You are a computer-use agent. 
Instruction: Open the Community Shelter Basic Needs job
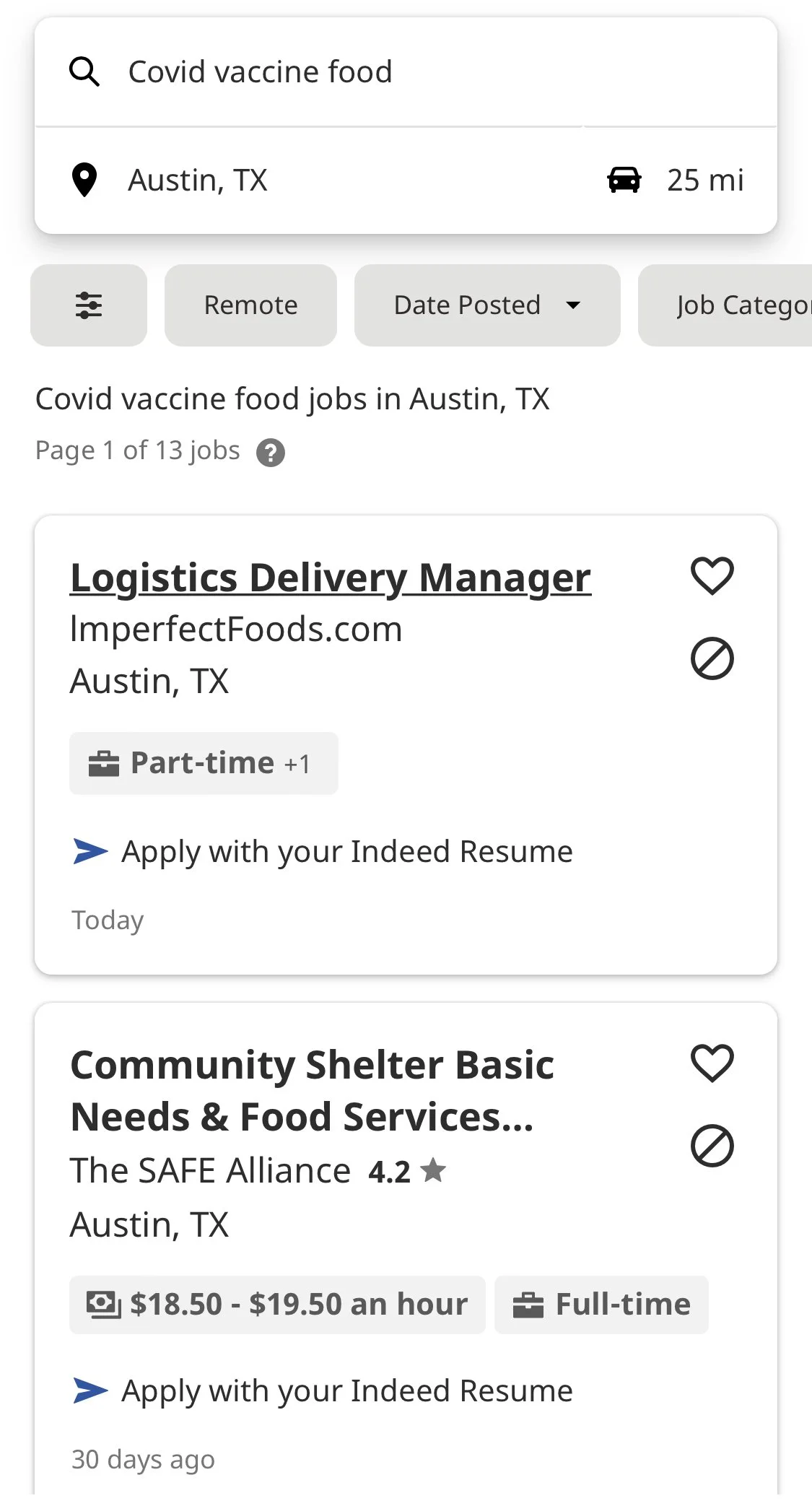312,1090
